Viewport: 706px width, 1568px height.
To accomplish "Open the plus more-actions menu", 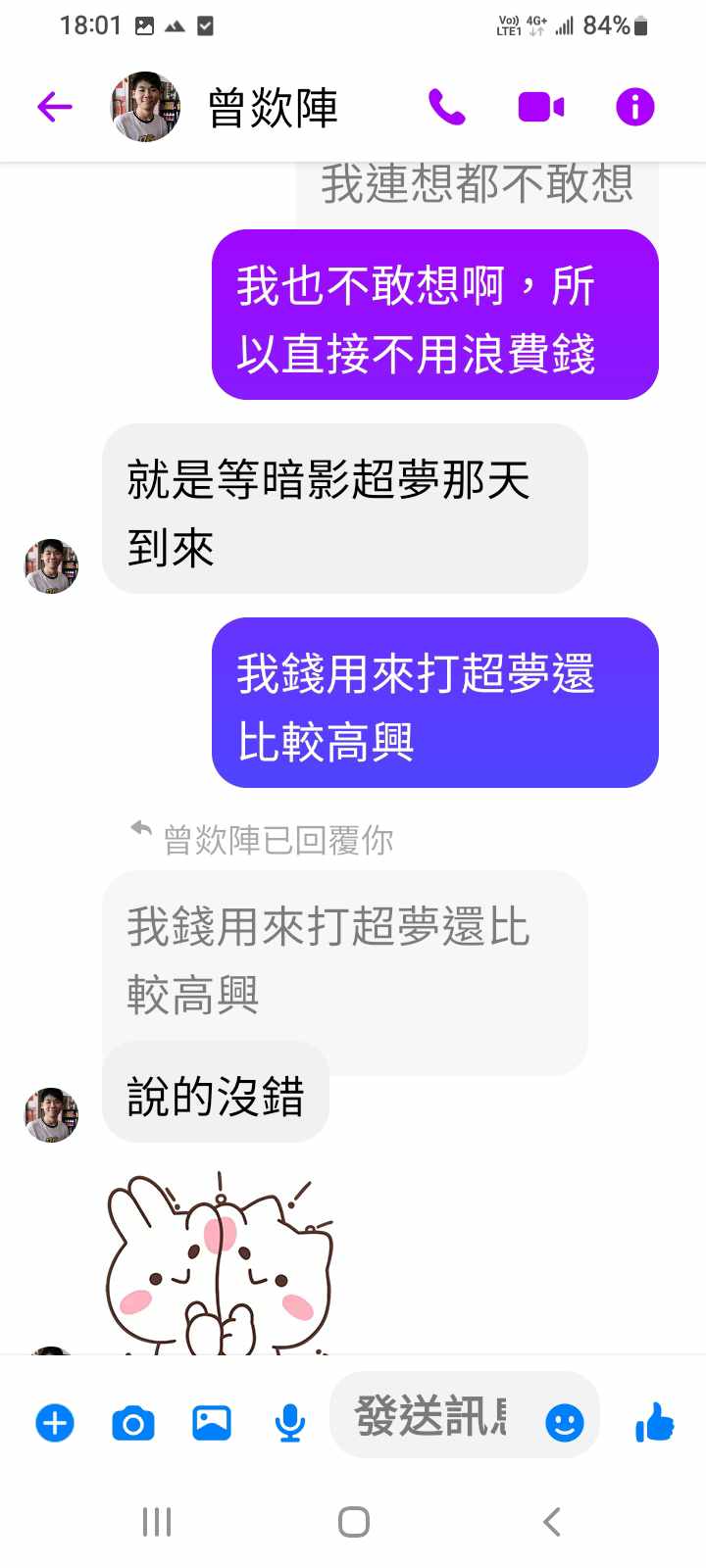I will pos(55,1422).
